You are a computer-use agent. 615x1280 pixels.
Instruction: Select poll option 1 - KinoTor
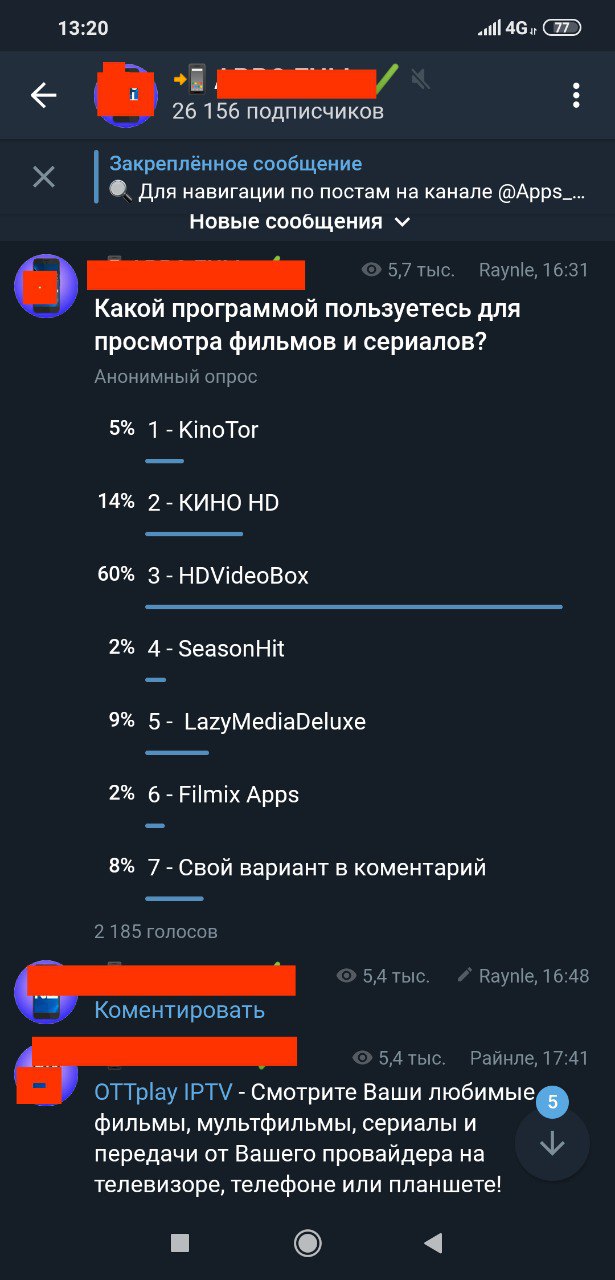click(x=203, y=430)
